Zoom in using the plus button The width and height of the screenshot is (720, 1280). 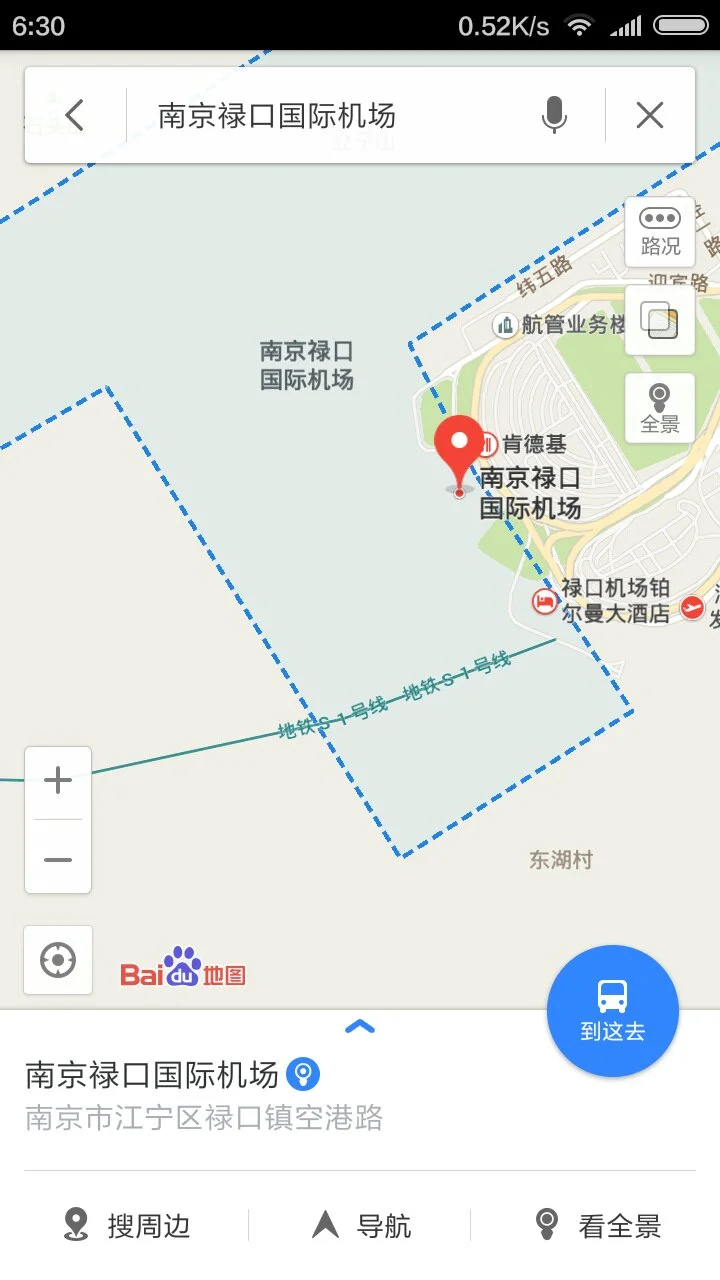coord(57,780)
